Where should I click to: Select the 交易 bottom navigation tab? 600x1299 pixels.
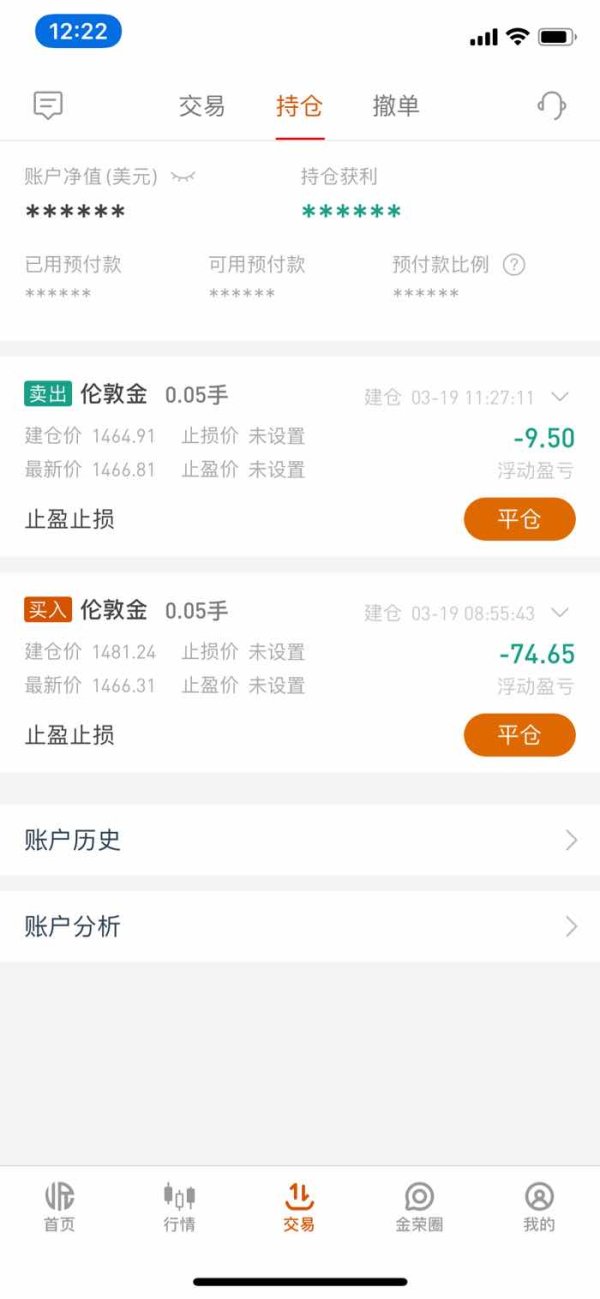(x=299, y=1207)
